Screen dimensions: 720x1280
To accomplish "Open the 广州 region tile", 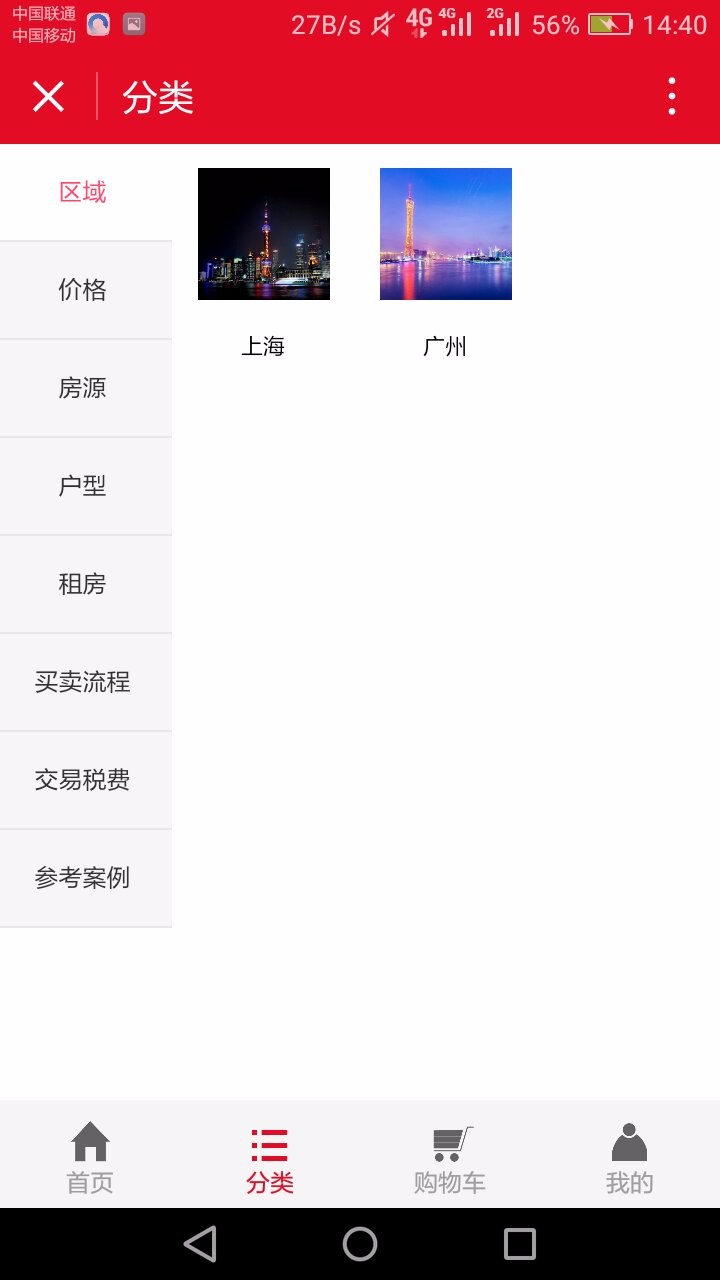I will coord(446,264).
